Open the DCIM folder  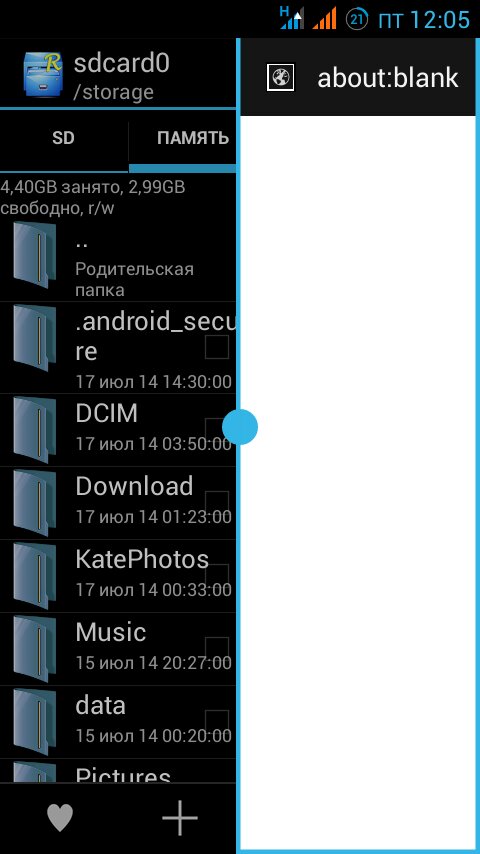[x=118, y=430]
